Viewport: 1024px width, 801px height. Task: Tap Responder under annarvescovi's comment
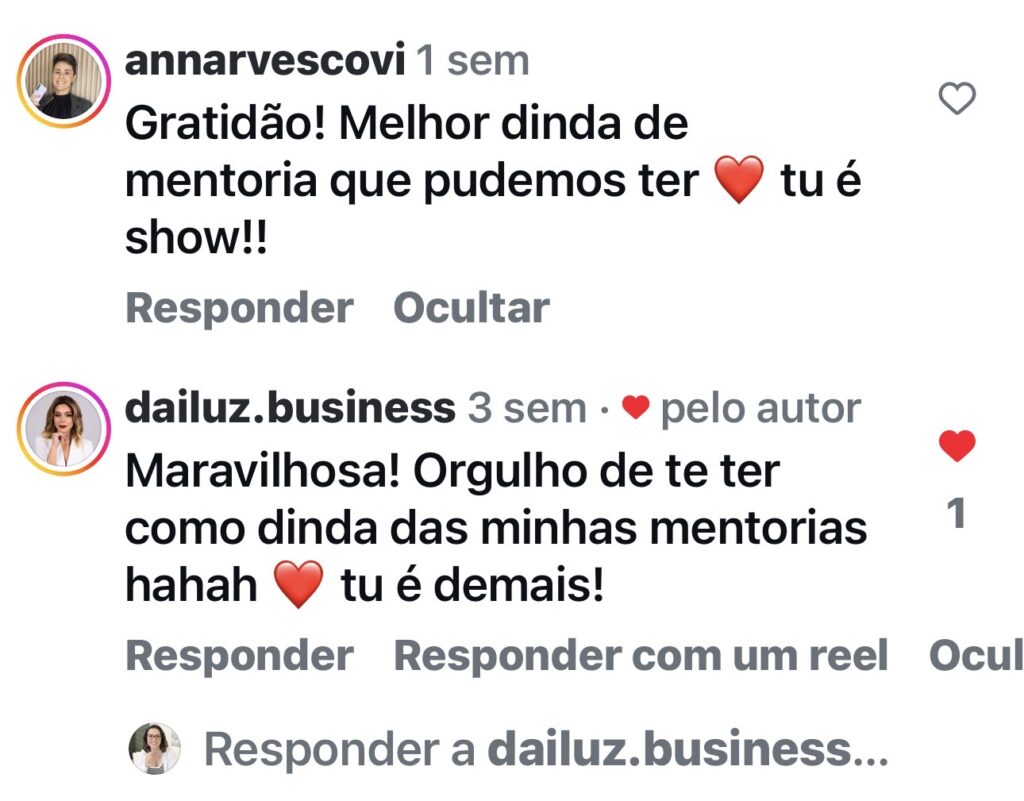click(239, 308)
